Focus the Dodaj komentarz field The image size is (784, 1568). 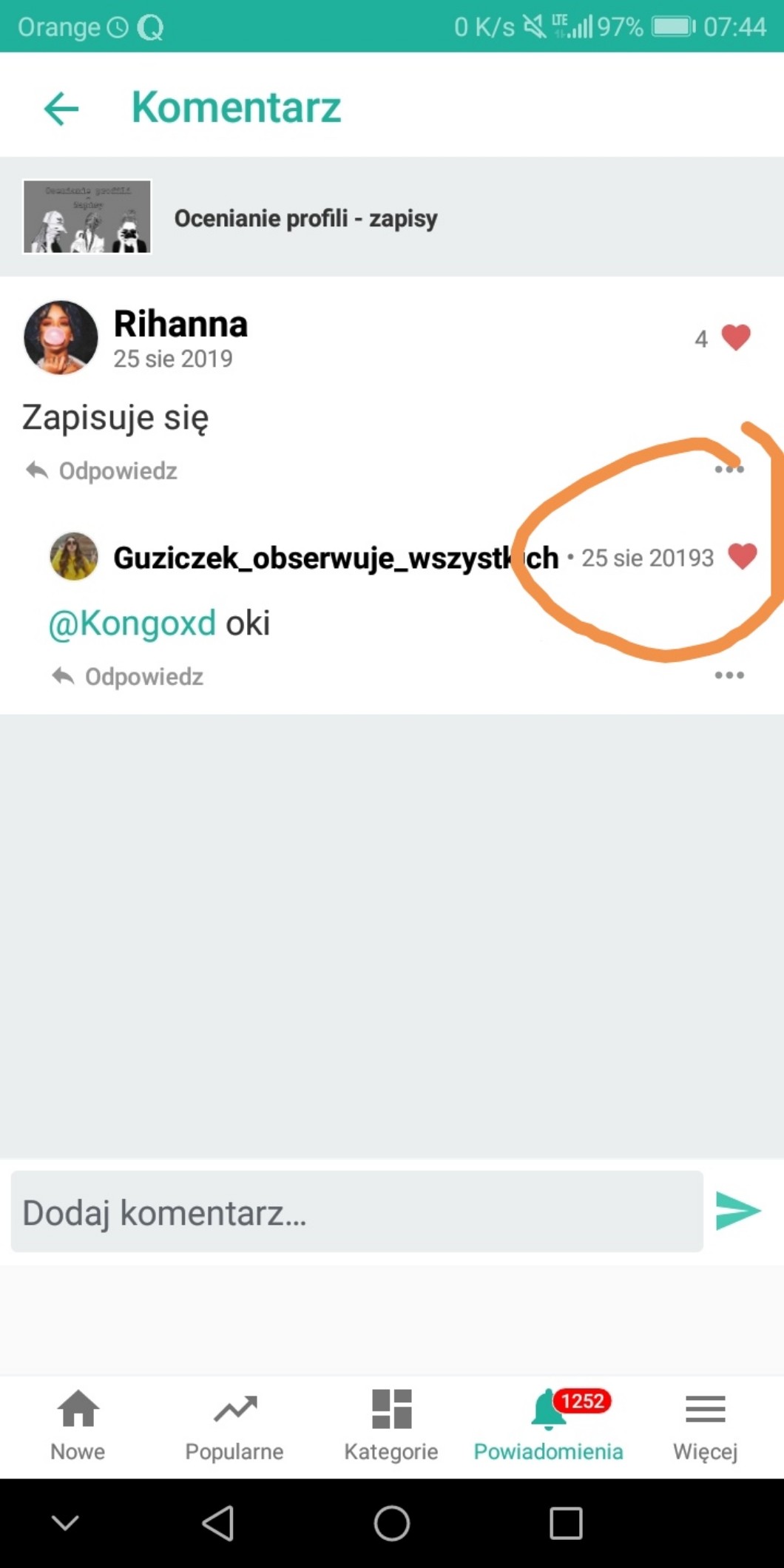tap(356, 1212)
